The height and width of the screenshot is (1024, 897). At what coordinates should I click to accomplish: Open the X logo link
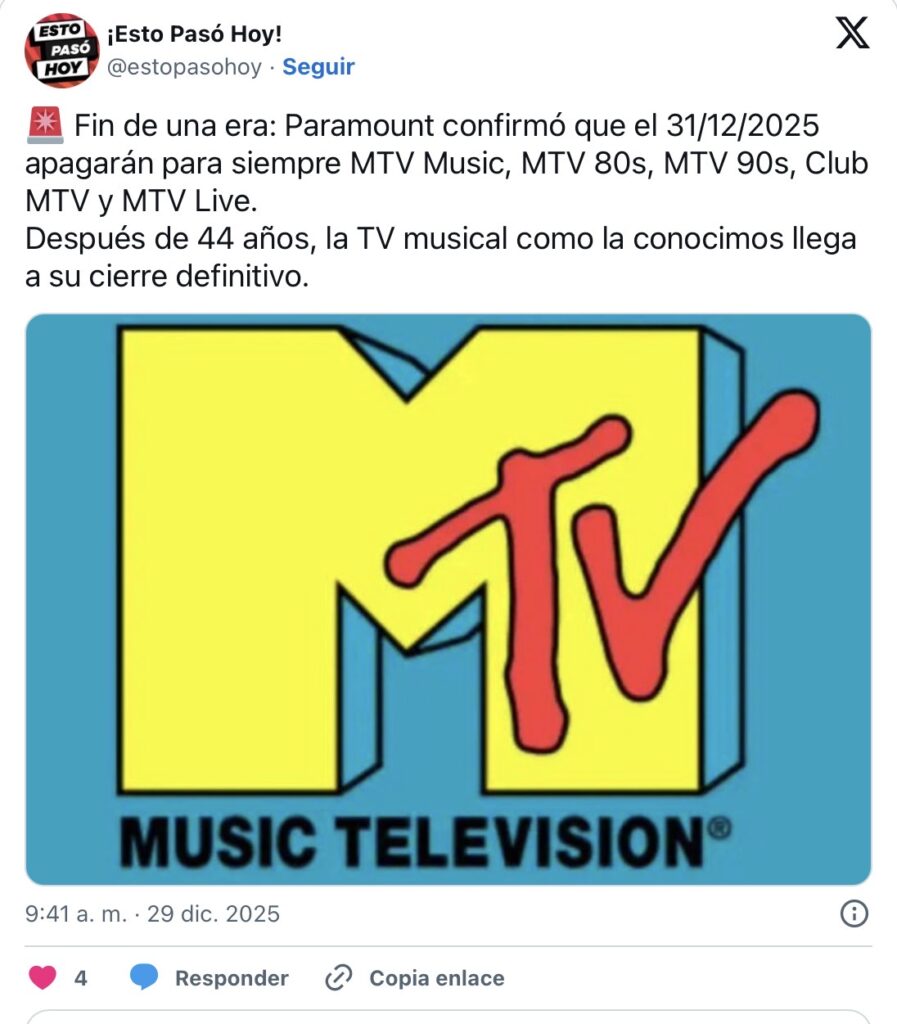click(852, 35)
